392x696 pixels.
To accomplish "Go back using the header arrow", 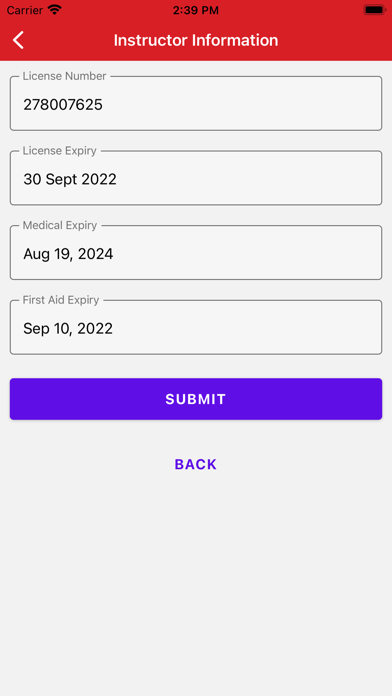I will [18, 40].
